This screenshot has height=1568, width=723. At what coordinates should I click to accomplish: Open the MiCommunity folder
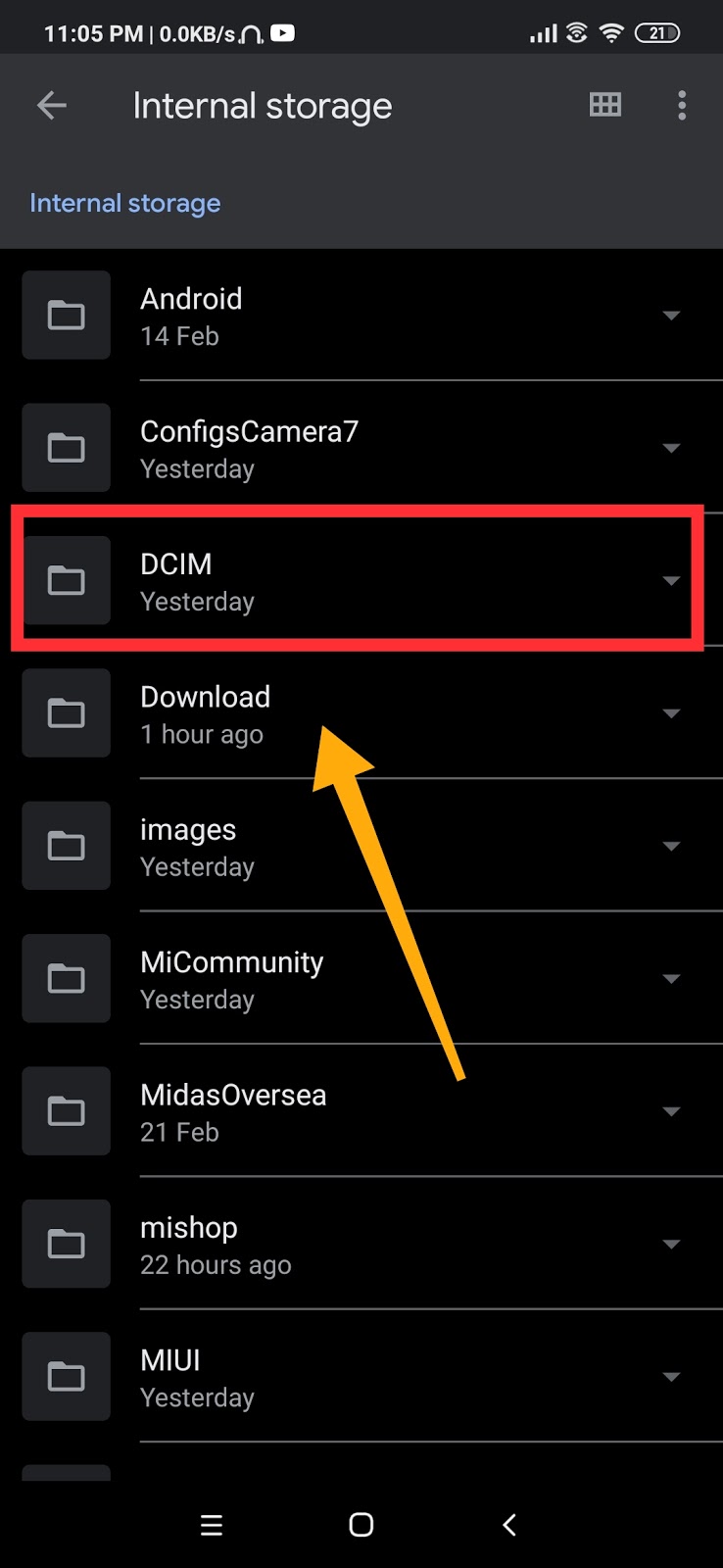pyautogui.click(x=361, y=978)
